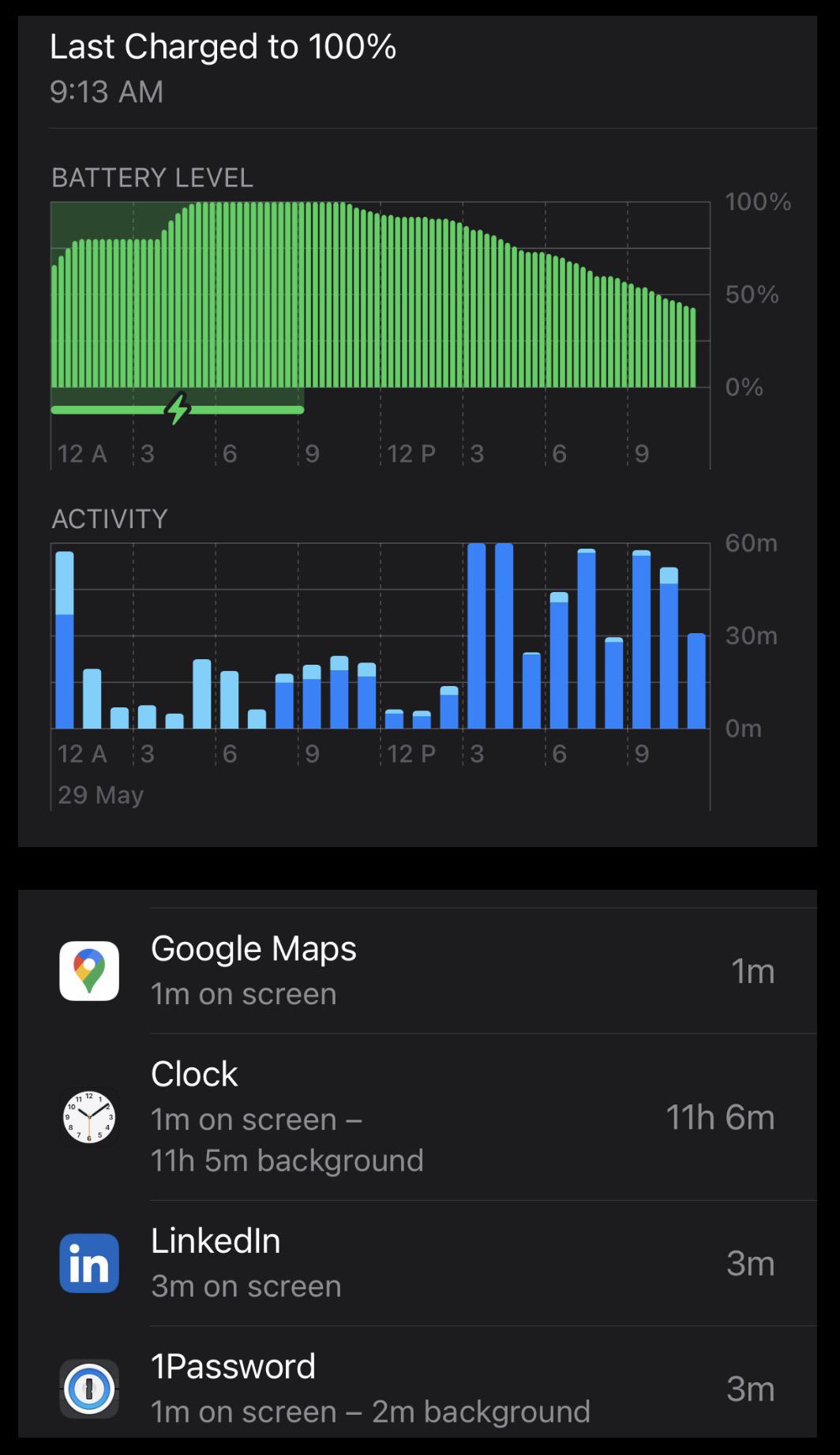This screenshot has height=1455, width=840.
Task: Tap the Google Maps app icon
Action: (x=91, y=970)
